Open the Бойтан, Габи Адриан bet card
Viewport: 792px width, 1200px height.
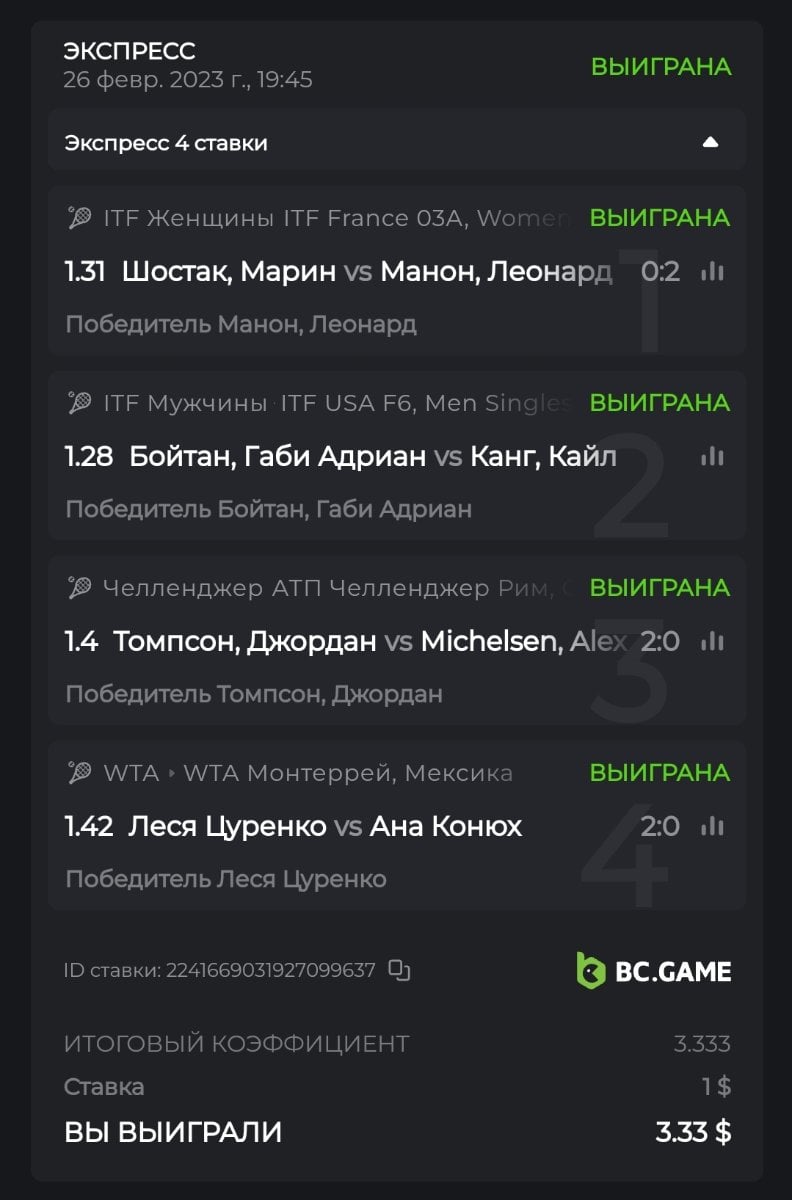pyautogui.click(x=340, y=457)
